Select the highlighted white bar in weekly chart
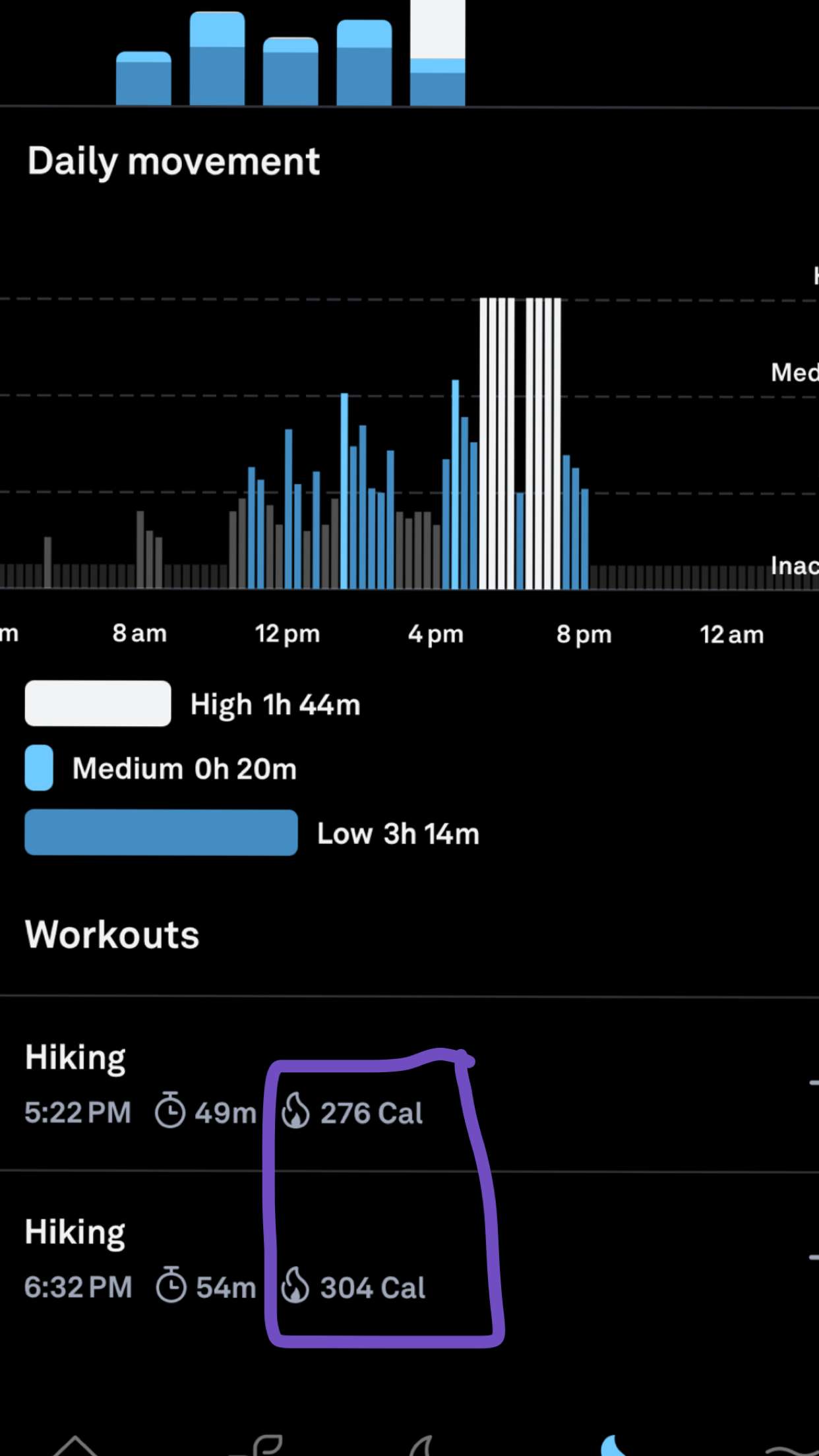 click(437, 53)
